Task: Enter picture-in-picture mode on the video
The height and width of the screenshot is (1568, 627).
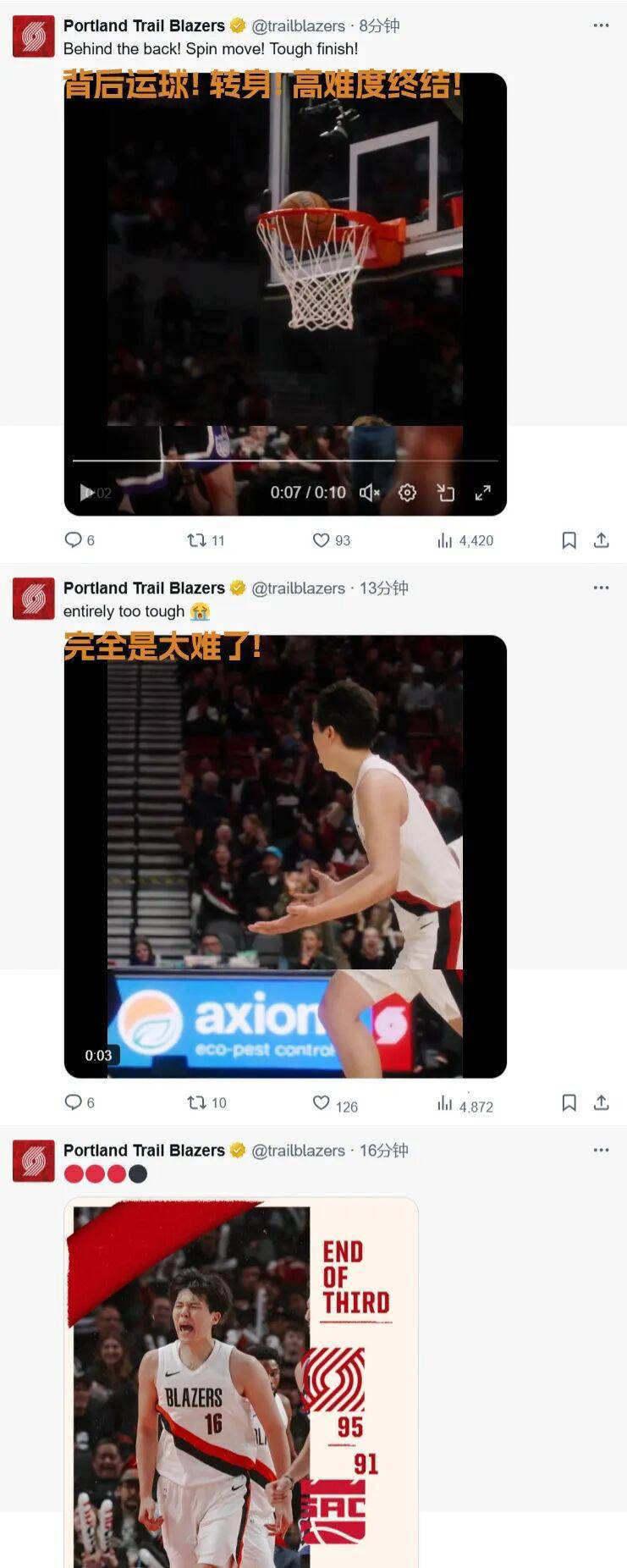Action: [445, 489]
